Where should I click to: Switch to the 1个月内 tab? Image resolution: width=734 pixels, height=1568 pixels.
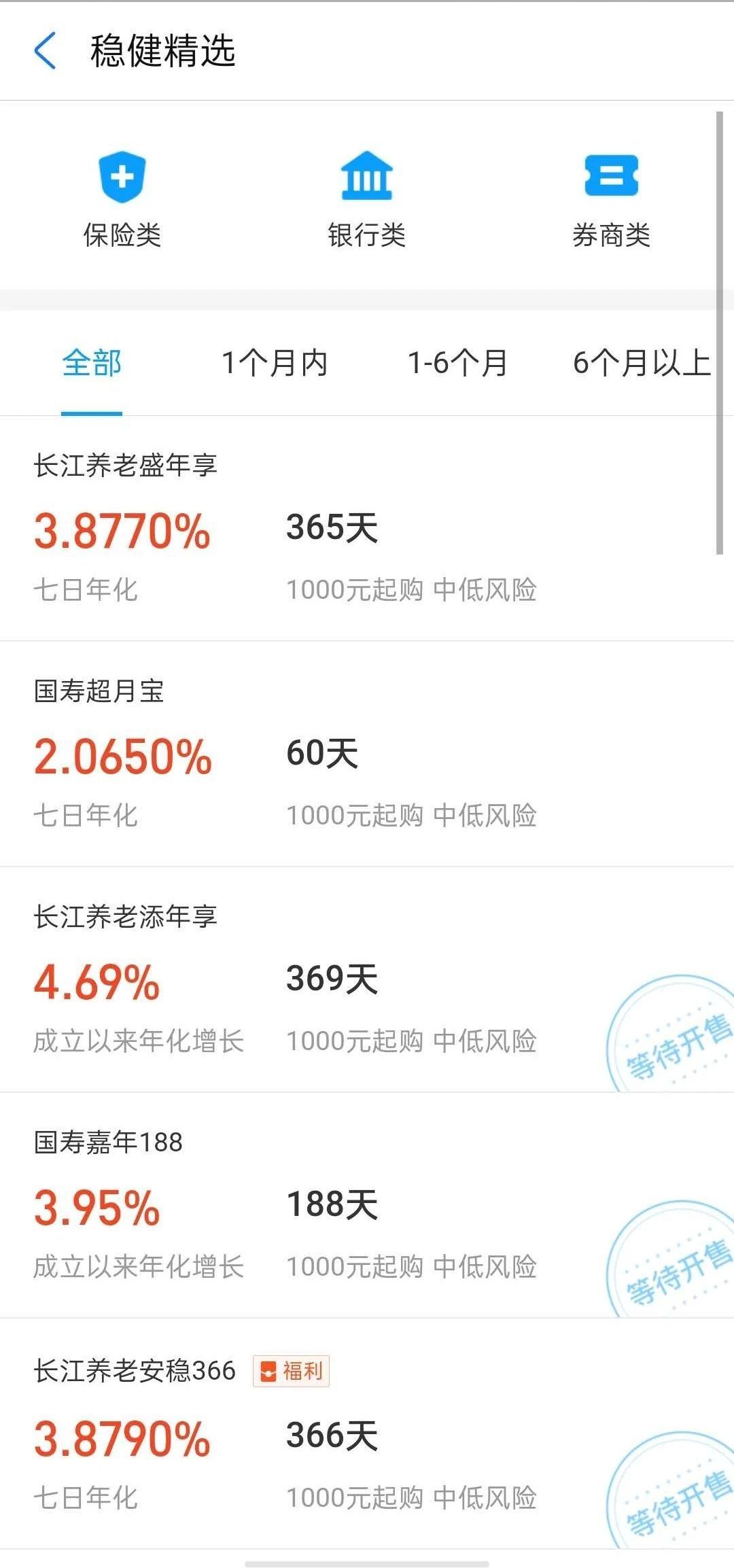point(275,364)
